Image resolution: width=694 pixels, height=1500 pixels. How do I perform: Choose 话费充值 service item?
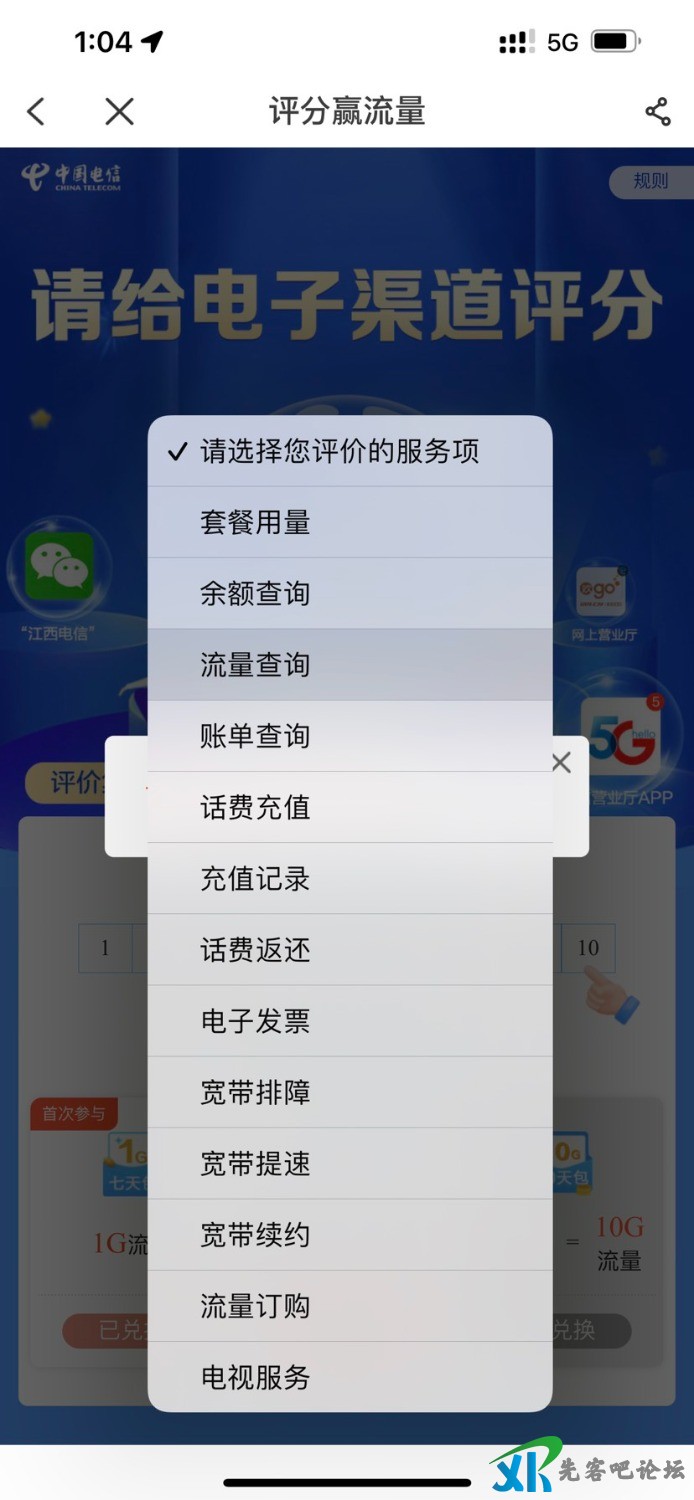pyautogui.click(x=350, y=807)
